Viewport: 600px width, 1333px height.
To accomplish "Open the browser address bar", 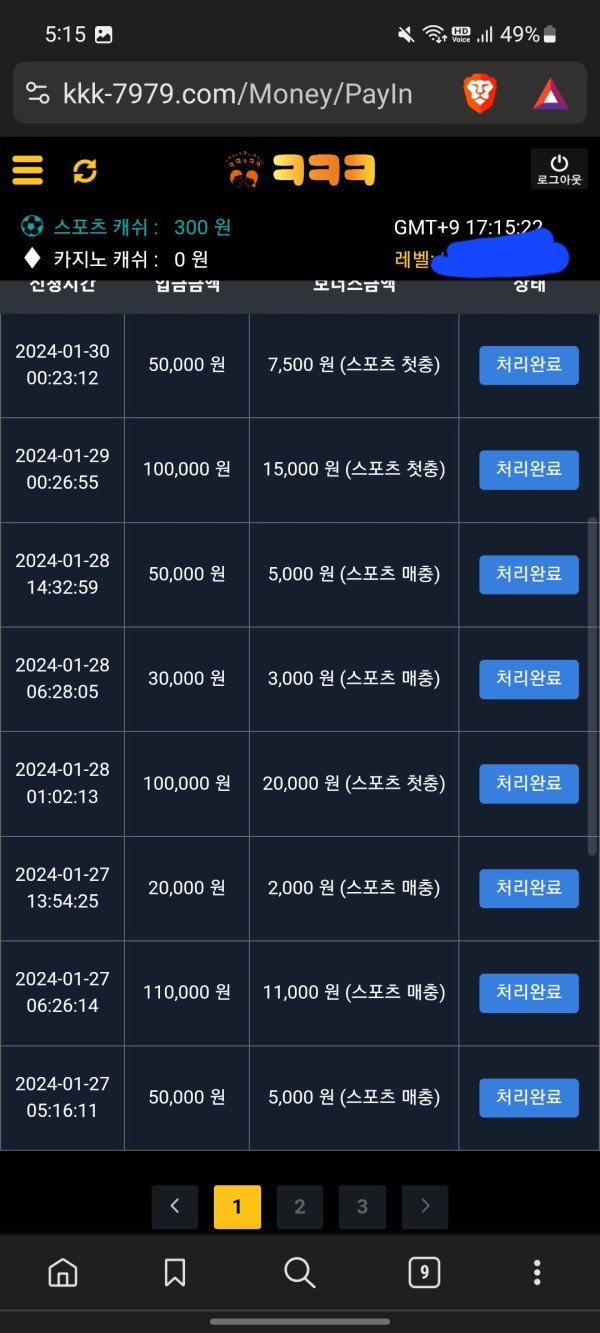I will [x=237, y=94].
